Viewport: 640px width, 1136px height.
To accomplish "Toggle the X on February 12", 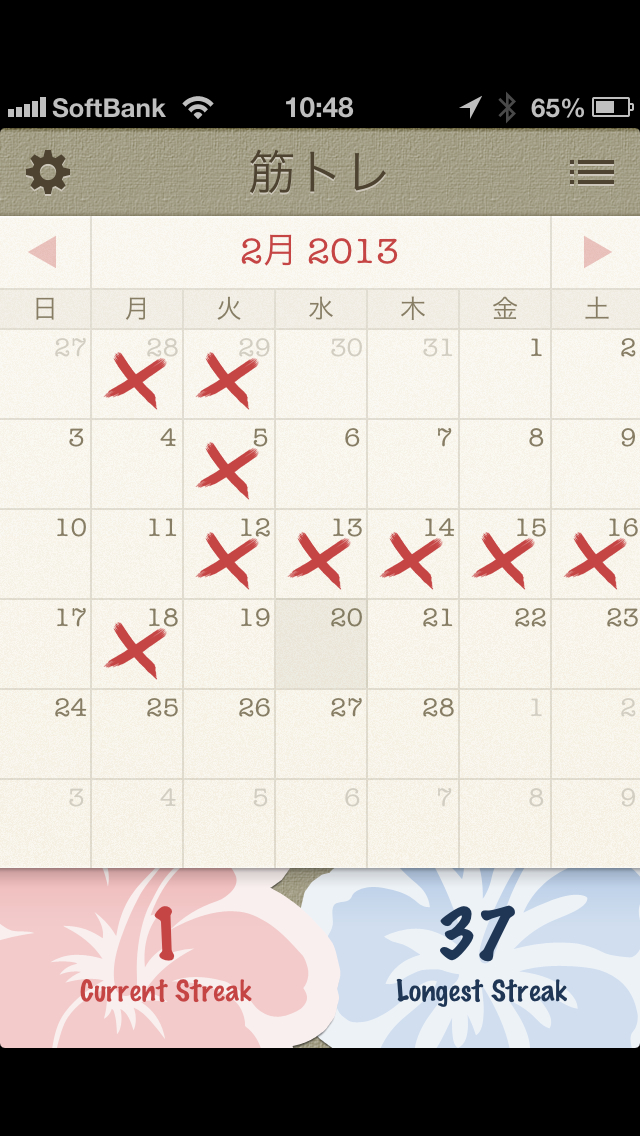I will [229, 554].
